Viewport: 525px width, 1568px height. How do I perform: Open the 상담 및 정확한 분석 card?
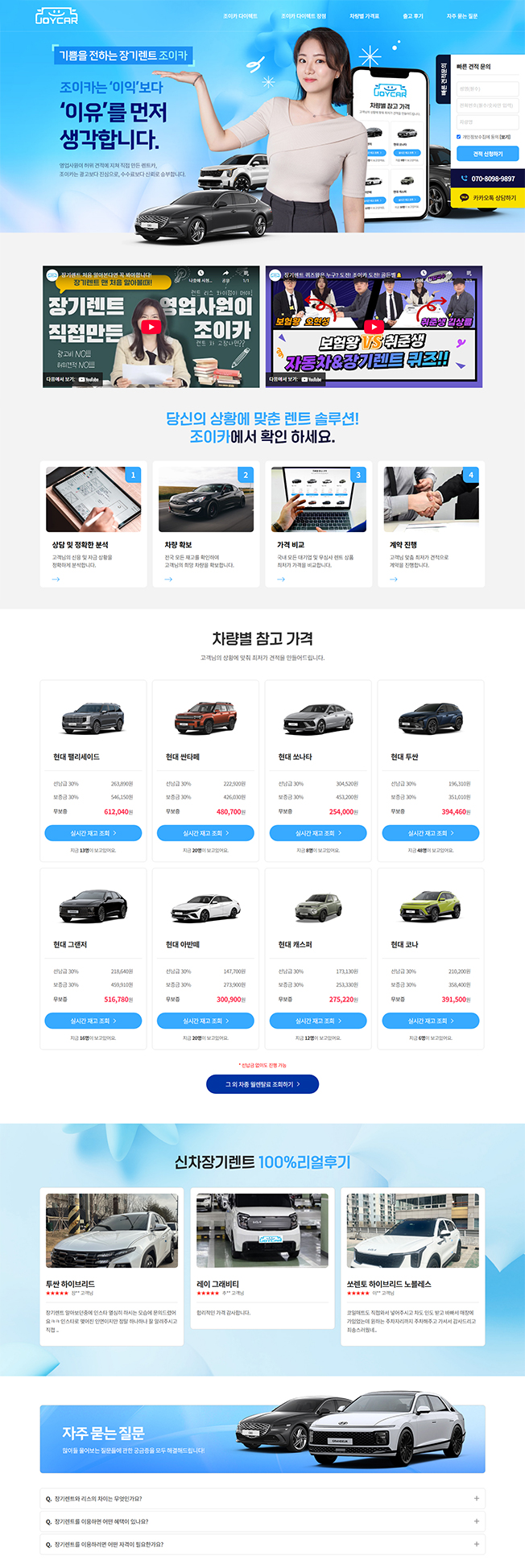click(93, 524)
